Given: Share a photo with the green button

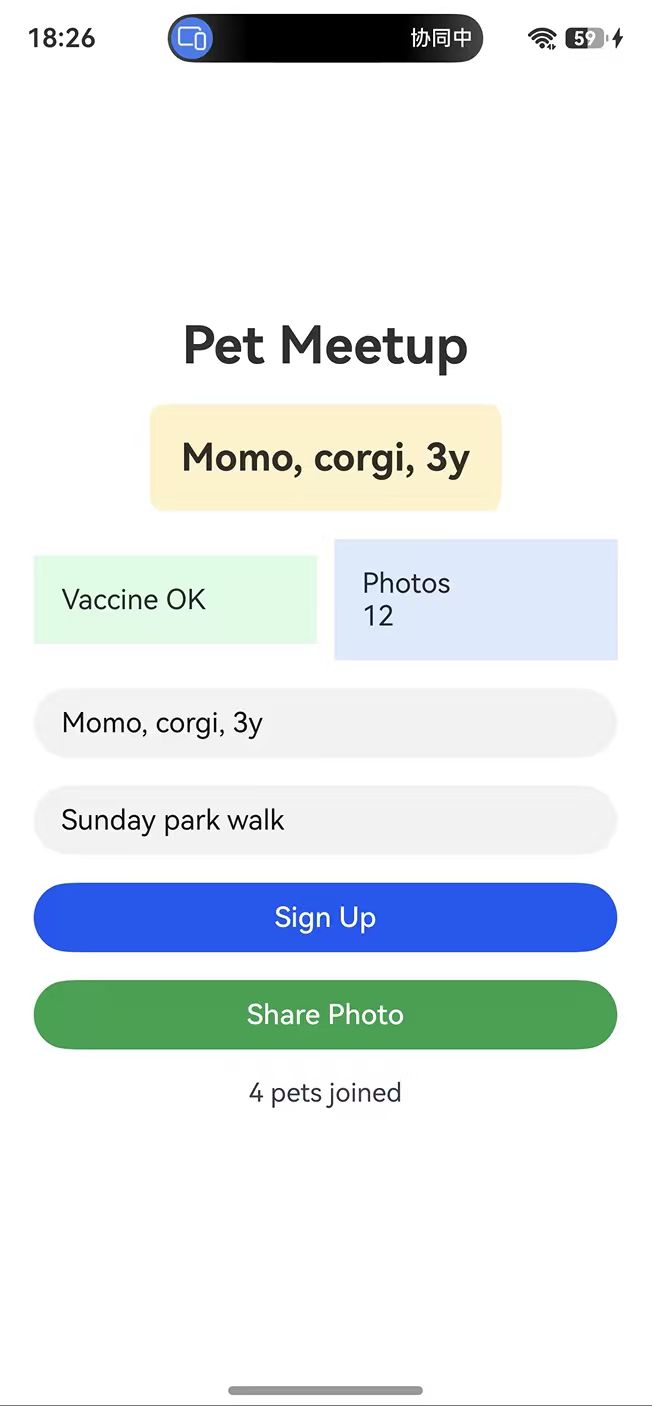Looking at the screenshot, I should [325, 1014].
